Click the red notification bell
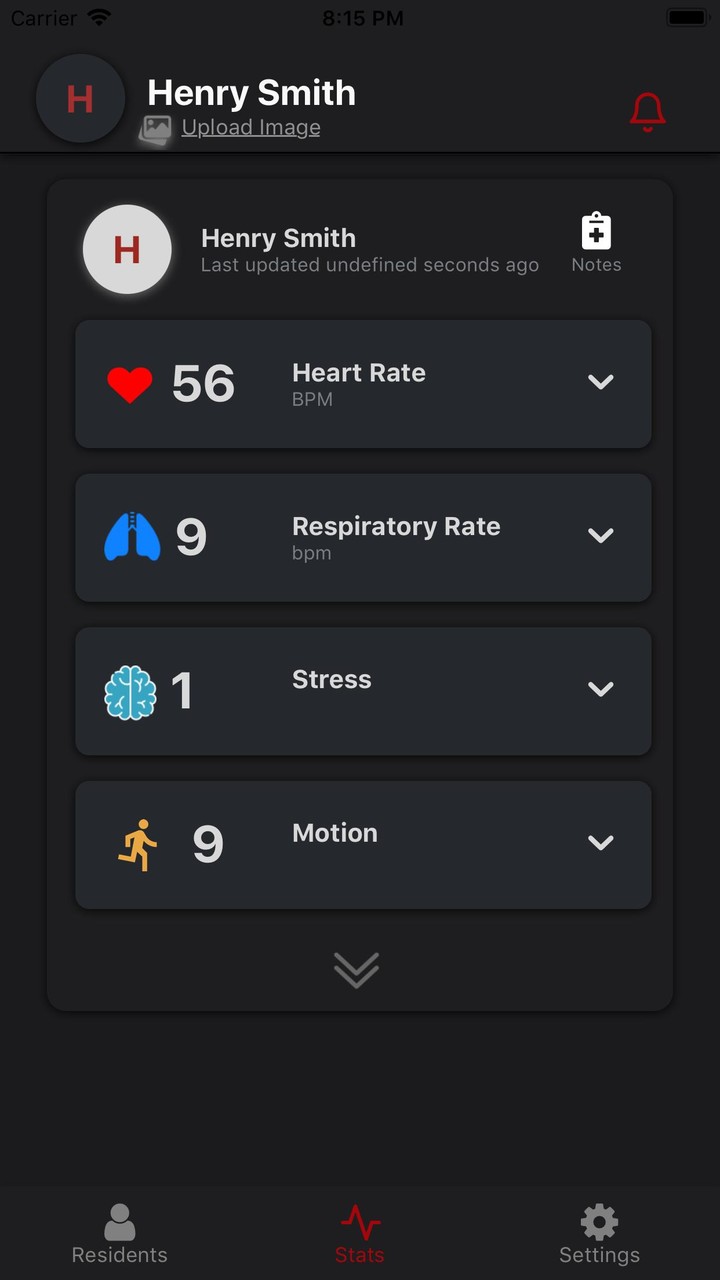 point(647,110)
